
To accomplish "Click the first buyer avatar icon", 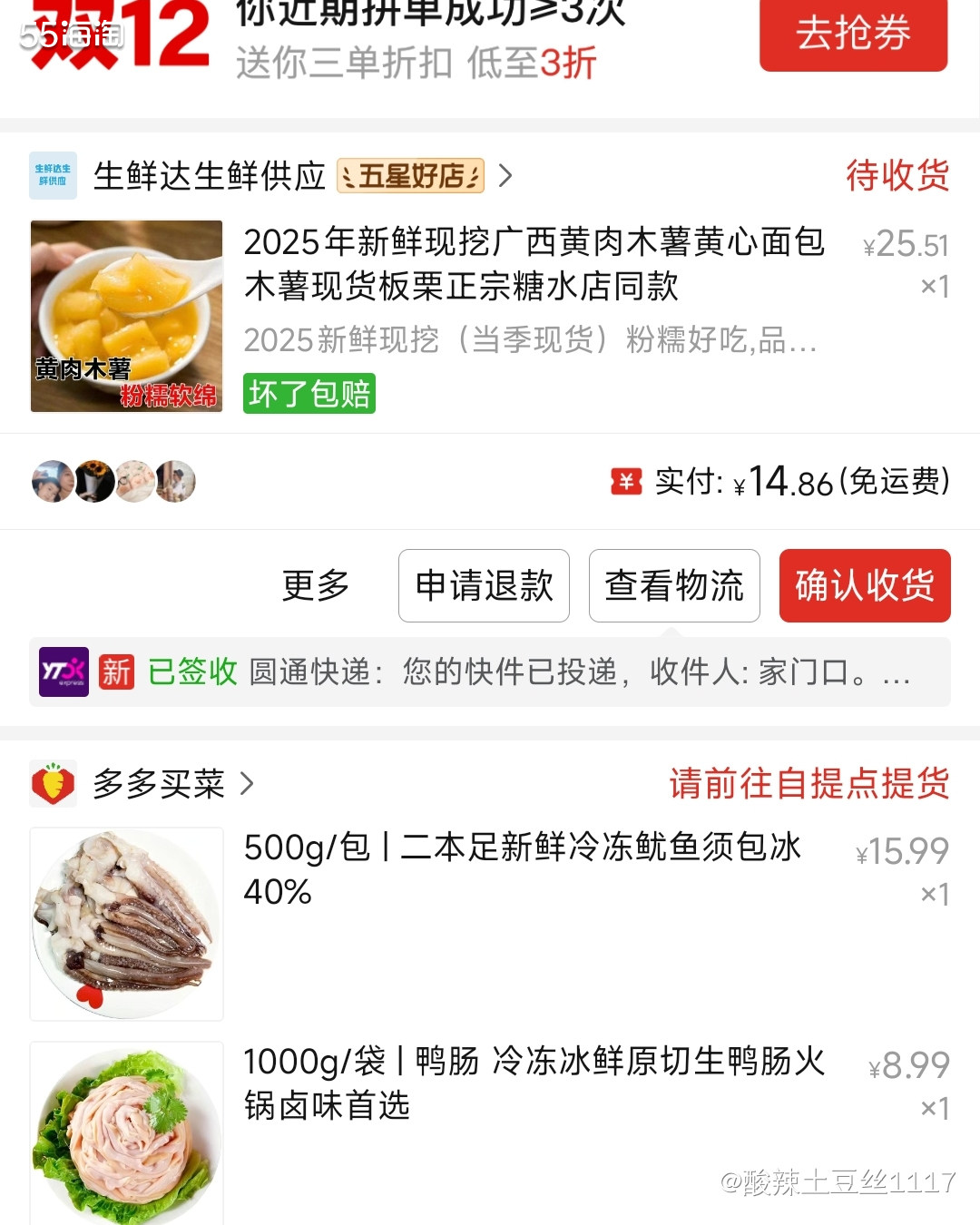I will (52, 481).
